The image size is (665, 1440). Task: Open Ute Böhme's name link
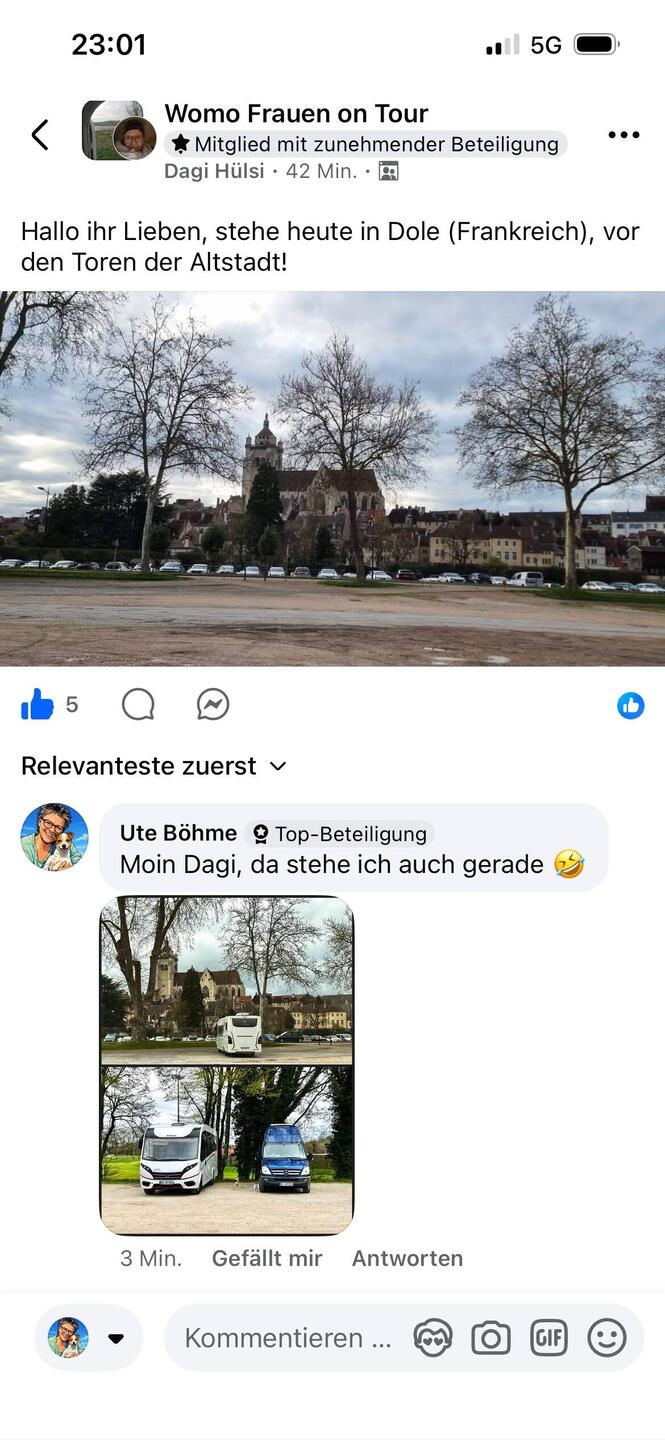click(178, 833)
